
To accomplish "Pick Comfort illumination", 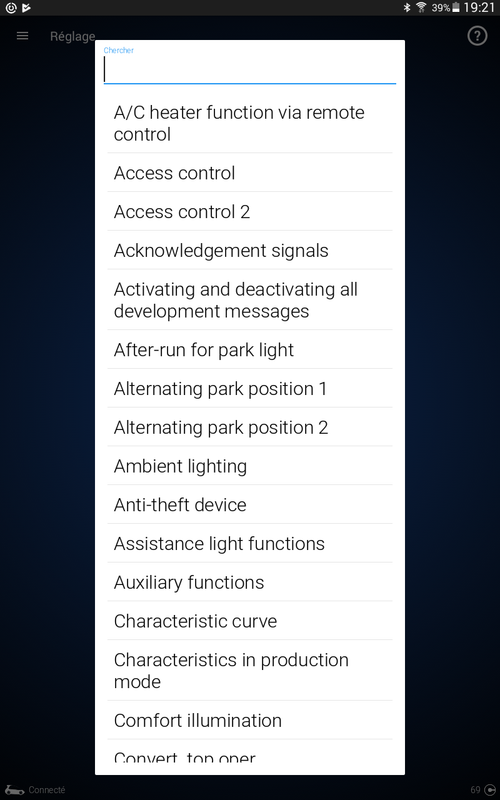I will coord(249,720).
